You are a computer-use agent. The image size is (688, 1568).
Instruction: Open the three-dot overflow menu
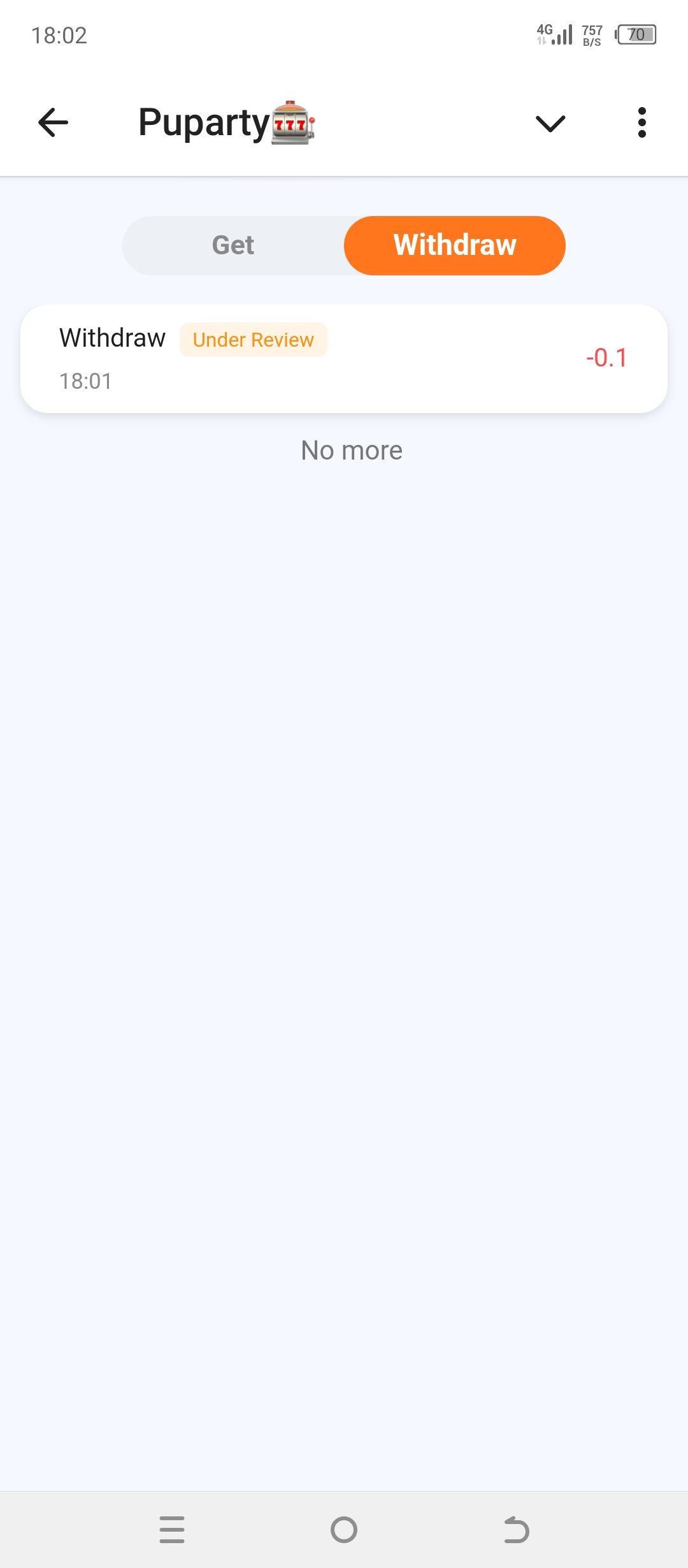point(641,122)
